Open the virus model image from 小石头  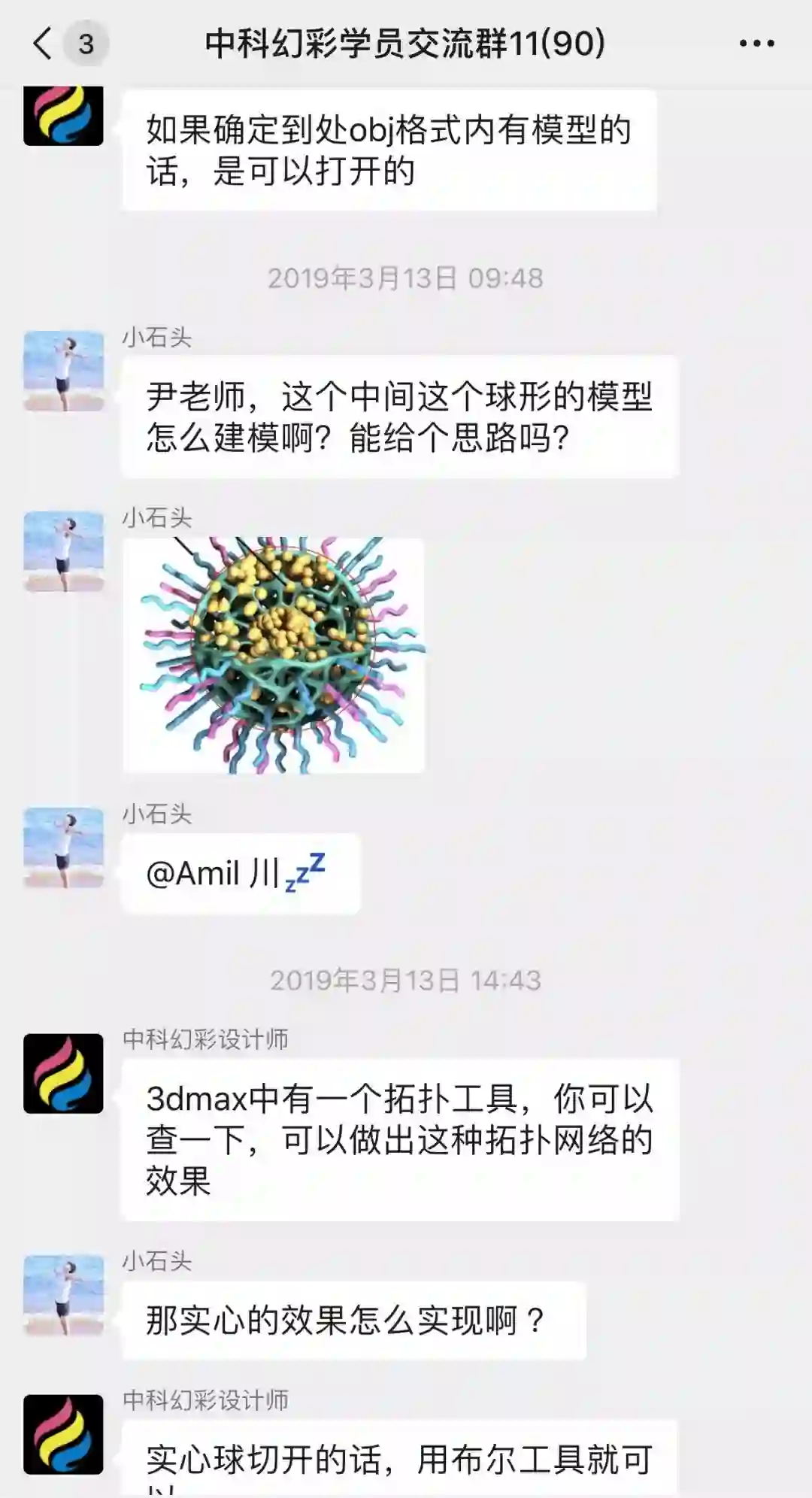(274, 654)
